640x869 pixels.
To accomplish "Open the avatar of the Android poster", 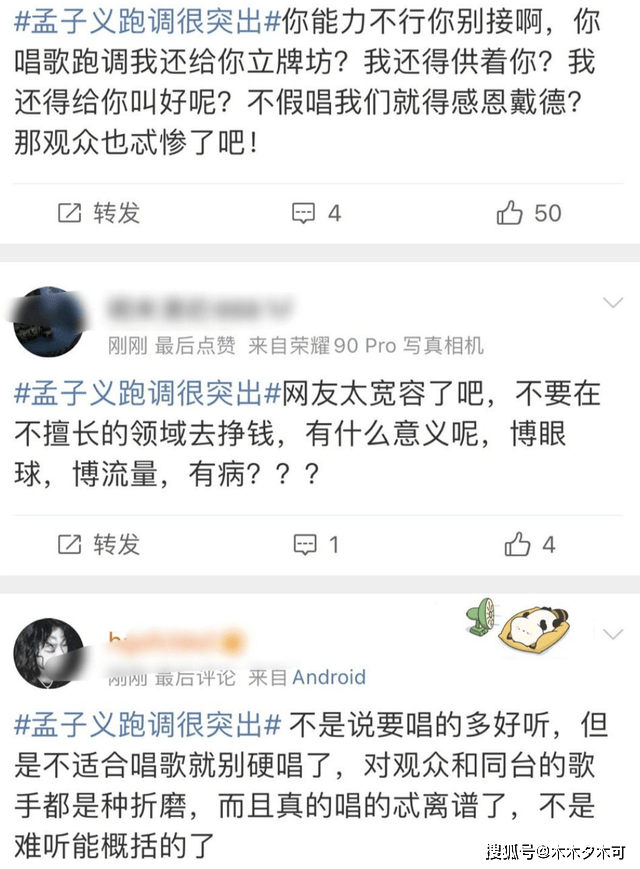I will [49, 653].
